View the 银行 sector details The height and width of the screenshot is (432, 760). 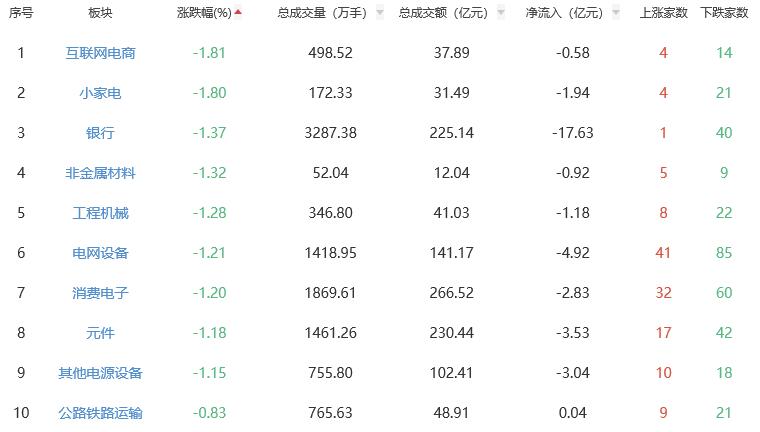pyautogui.click(x=100, y=133)
